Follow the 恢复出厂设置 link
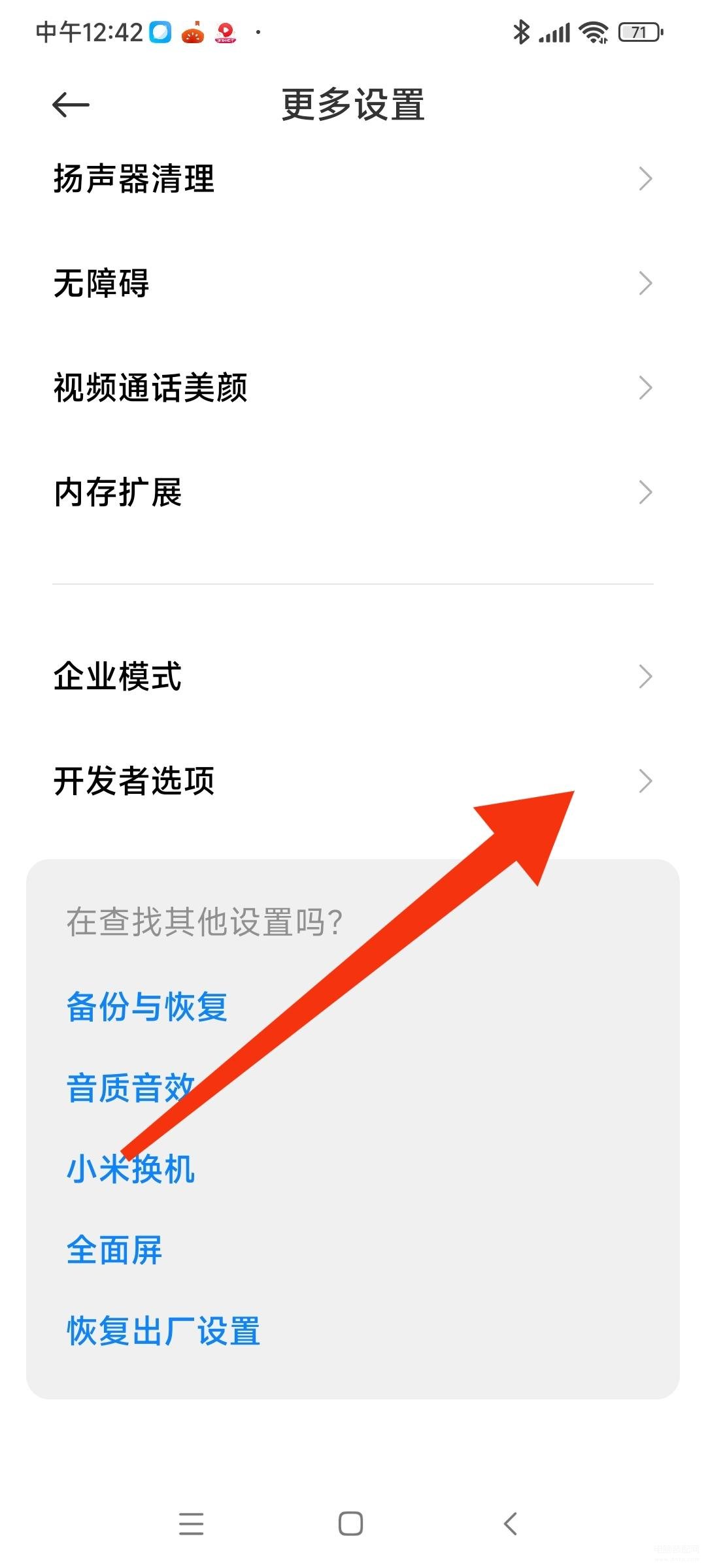Image resolution: width=706 pixels, height=1568 pixels. [x=163, y=1331]
